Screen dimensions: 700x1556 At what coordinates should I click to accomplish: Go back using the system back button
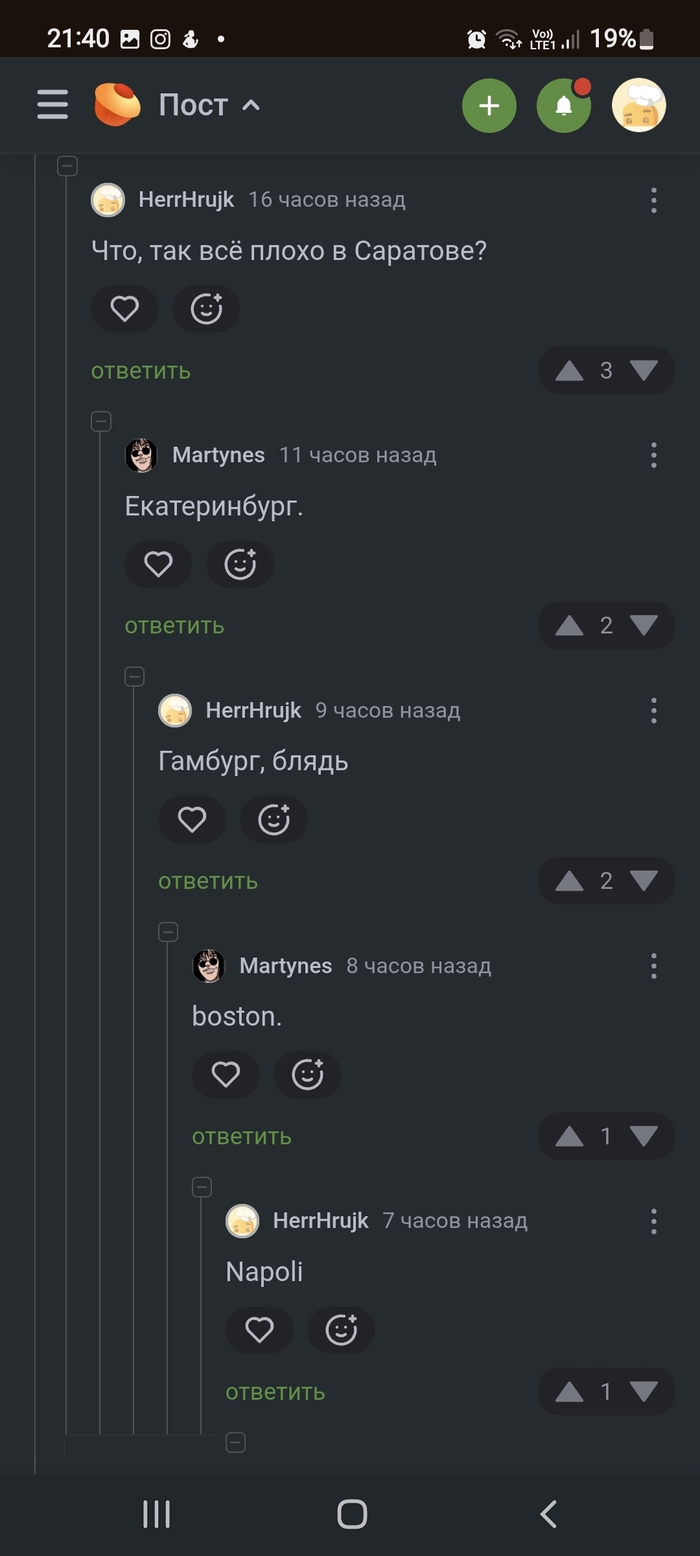[x=548, y=1514]
